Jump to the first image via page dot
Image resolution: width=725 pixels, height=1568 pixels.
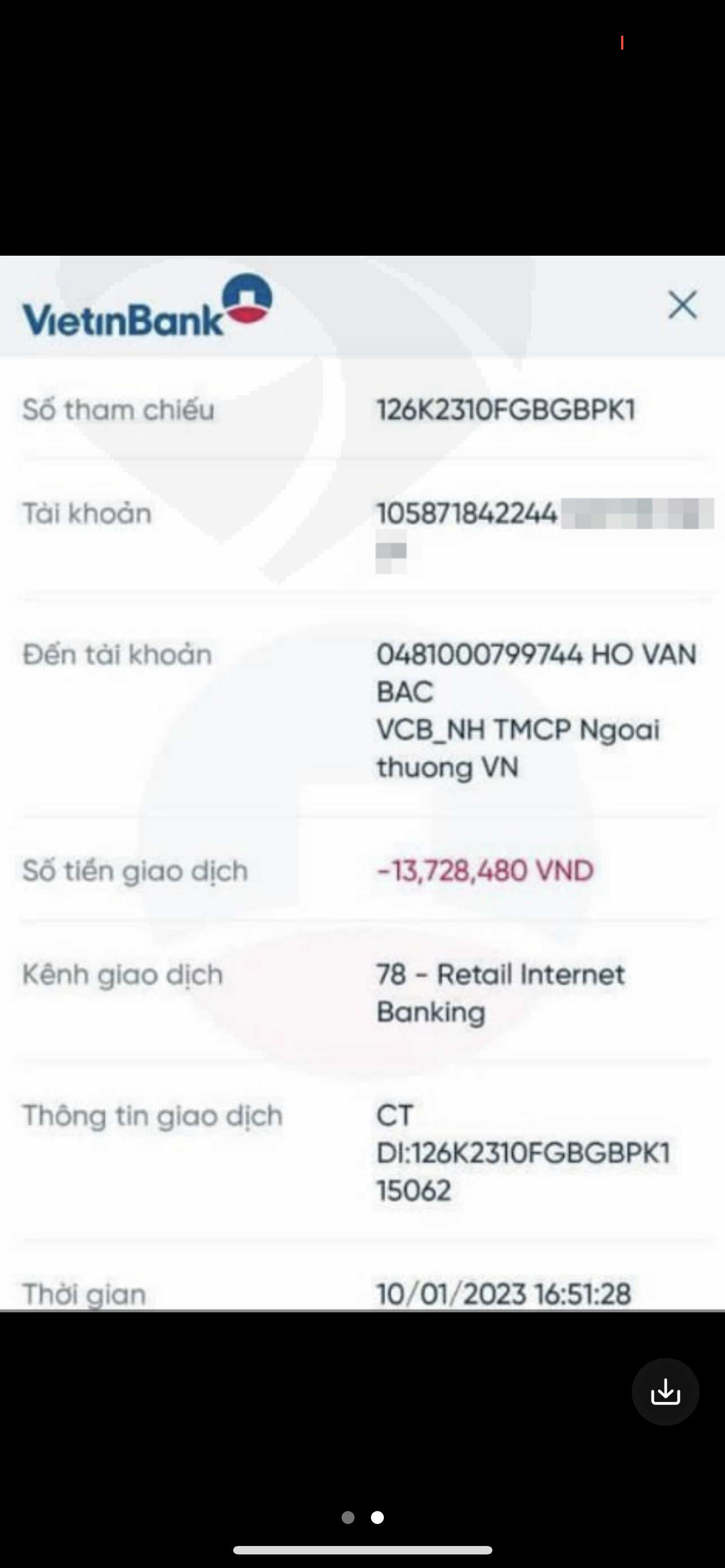coord(348,1517)
